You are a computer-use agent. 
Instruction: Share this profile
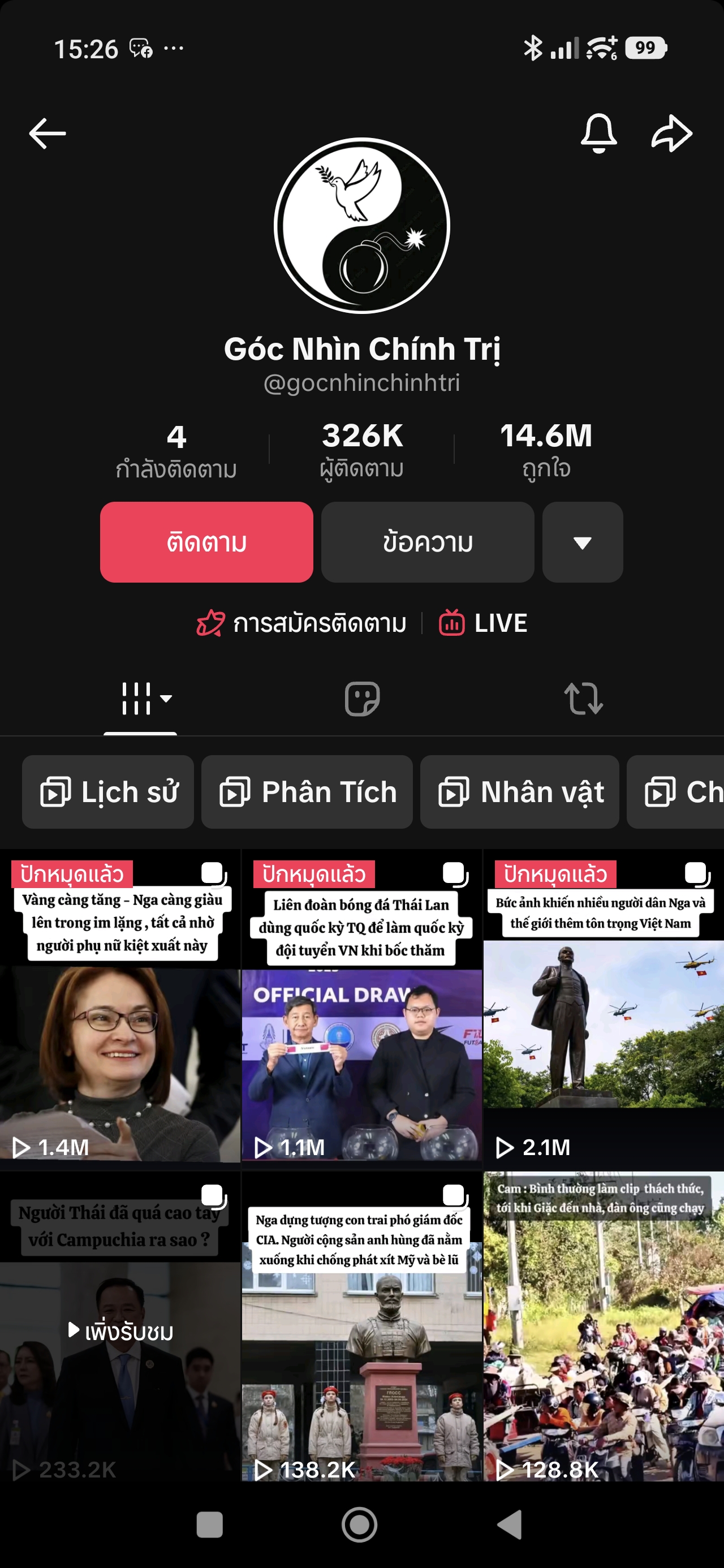pos(671,133)
